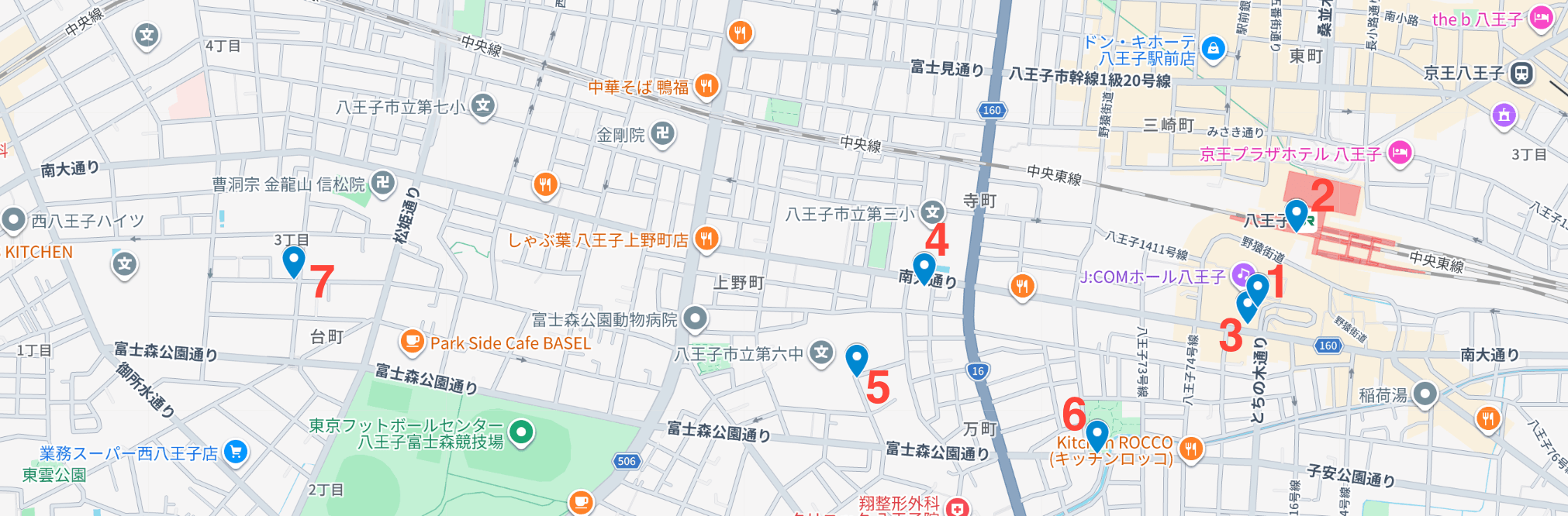
Task: Select 東京フットボールセンター 八王子富士森競技場 marker
Action: coord(522,432)
